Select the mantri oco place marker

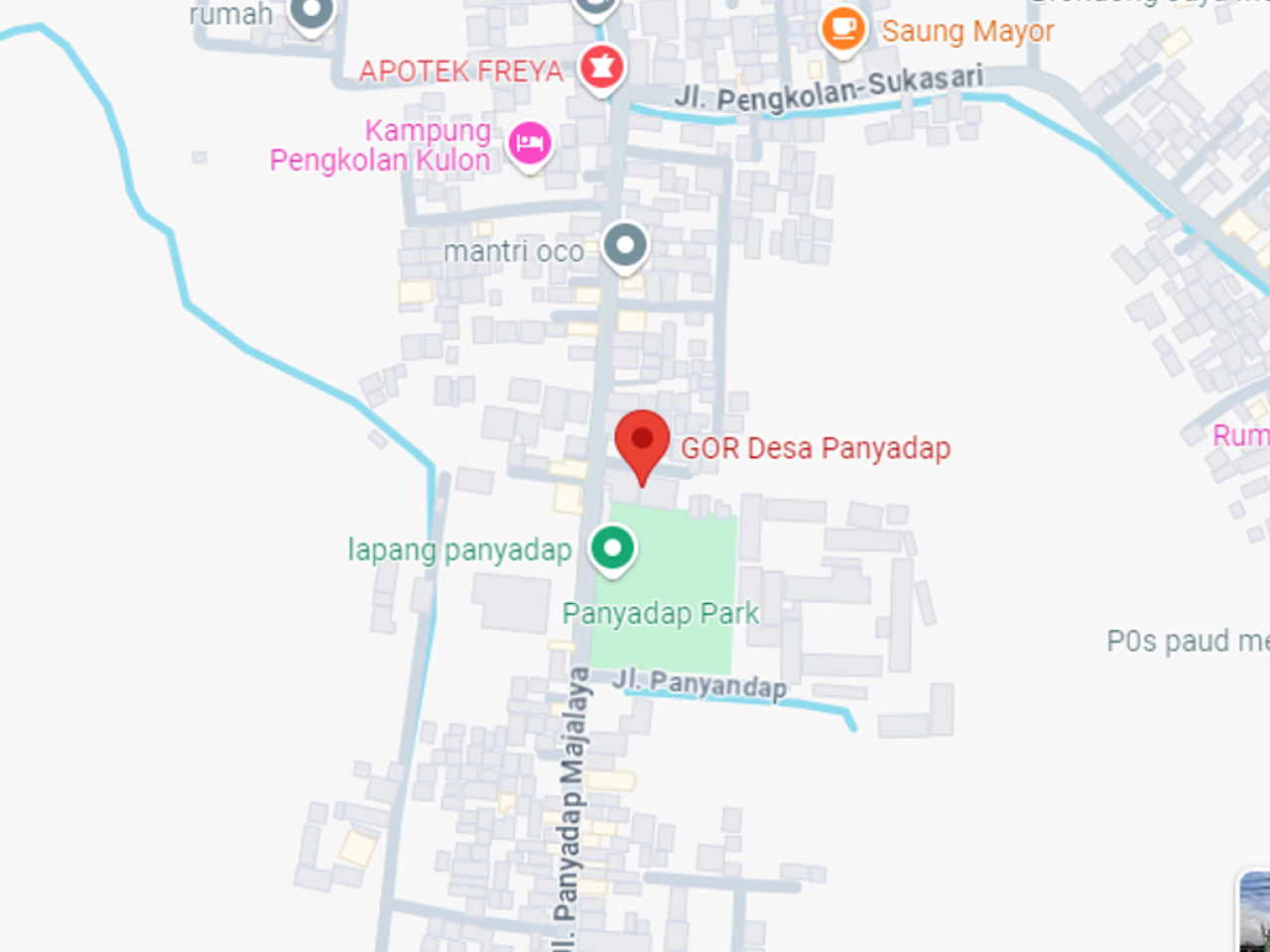[x=625, y=245]
